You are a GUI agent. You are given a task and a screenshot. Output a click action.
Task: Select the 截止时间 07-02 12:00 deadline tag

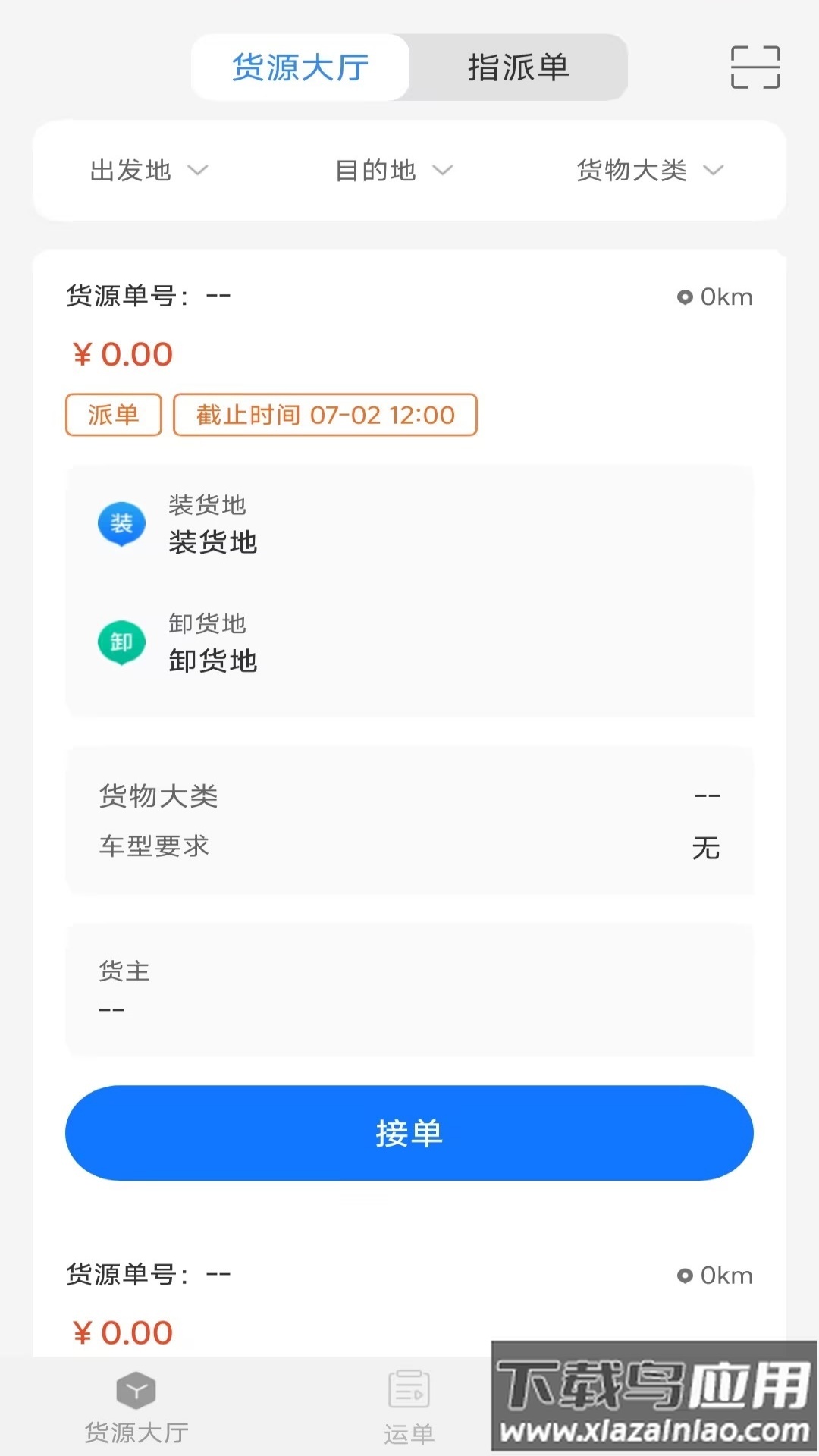[325, 415]
